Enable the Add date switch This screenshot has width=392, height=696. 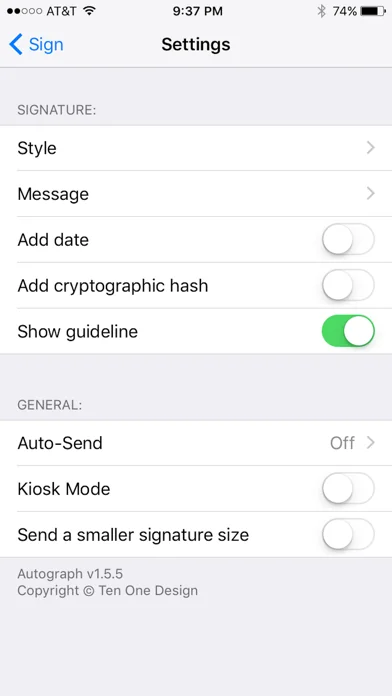point(348,240)
